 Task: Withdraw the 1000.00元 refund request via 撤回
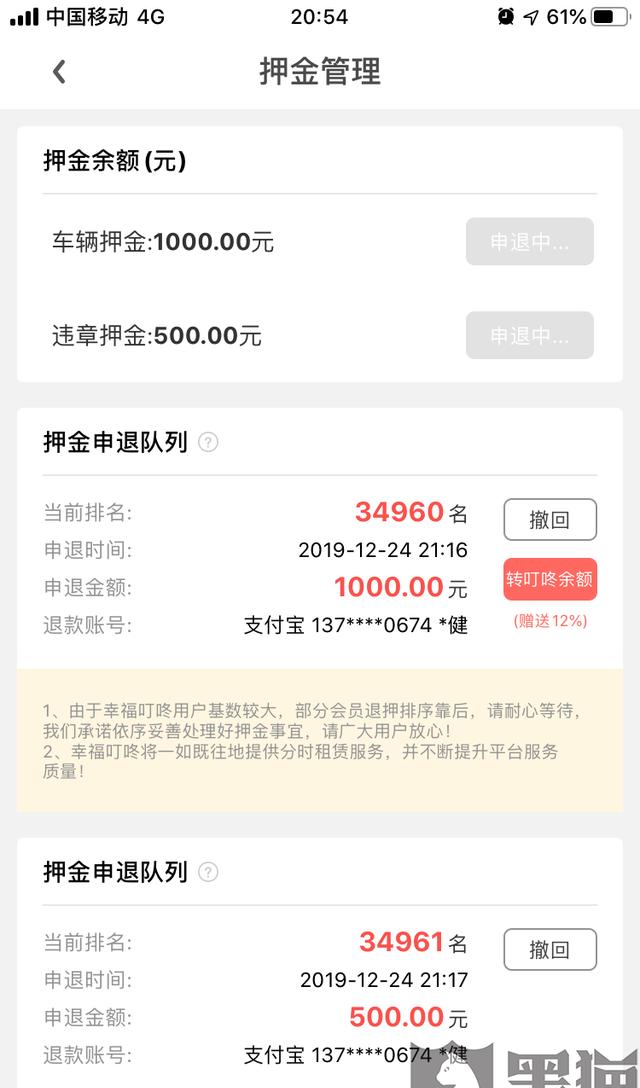click(550, 519)
